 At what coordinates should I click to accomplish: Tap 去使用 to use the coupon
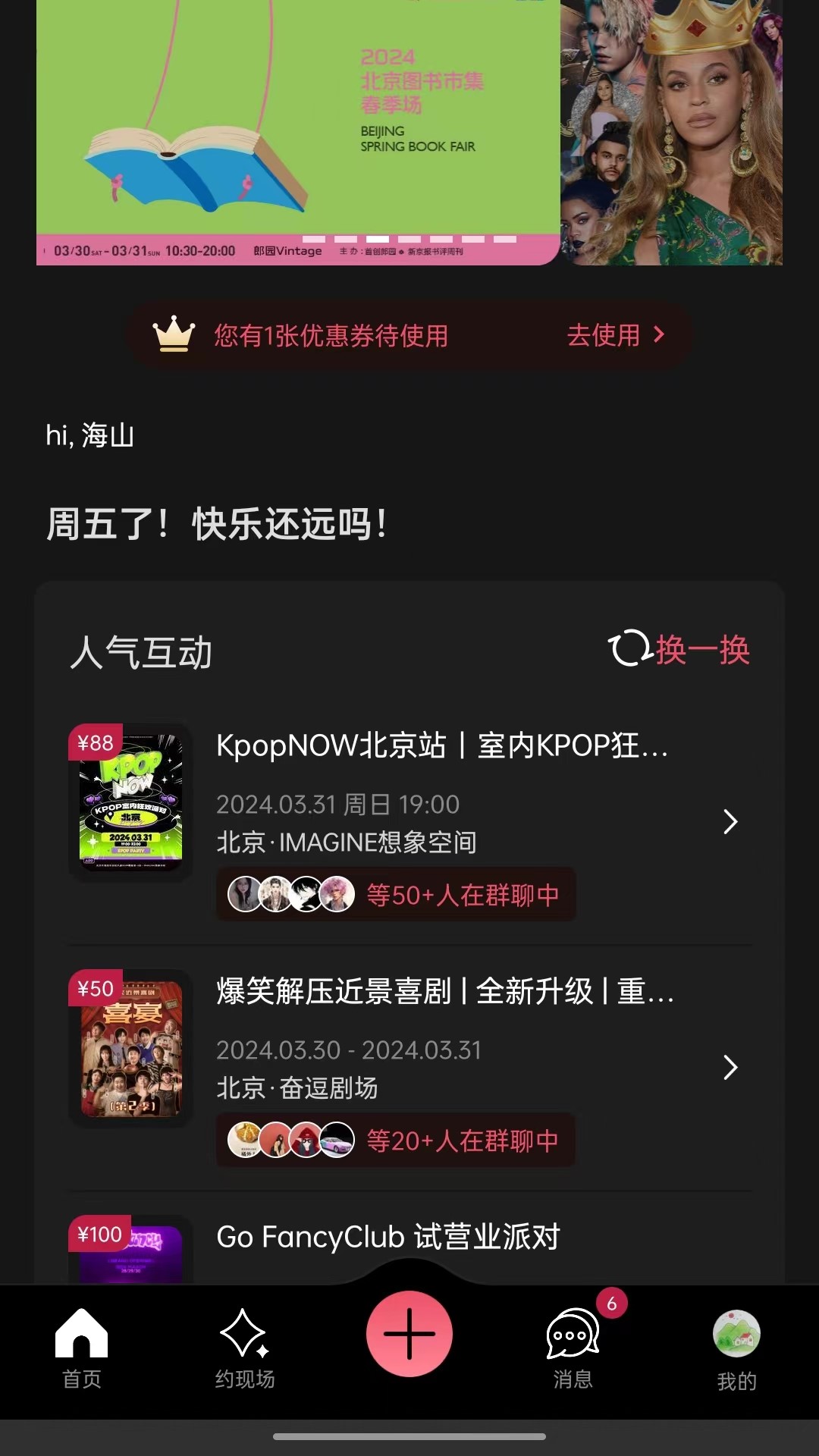(615, 334)
